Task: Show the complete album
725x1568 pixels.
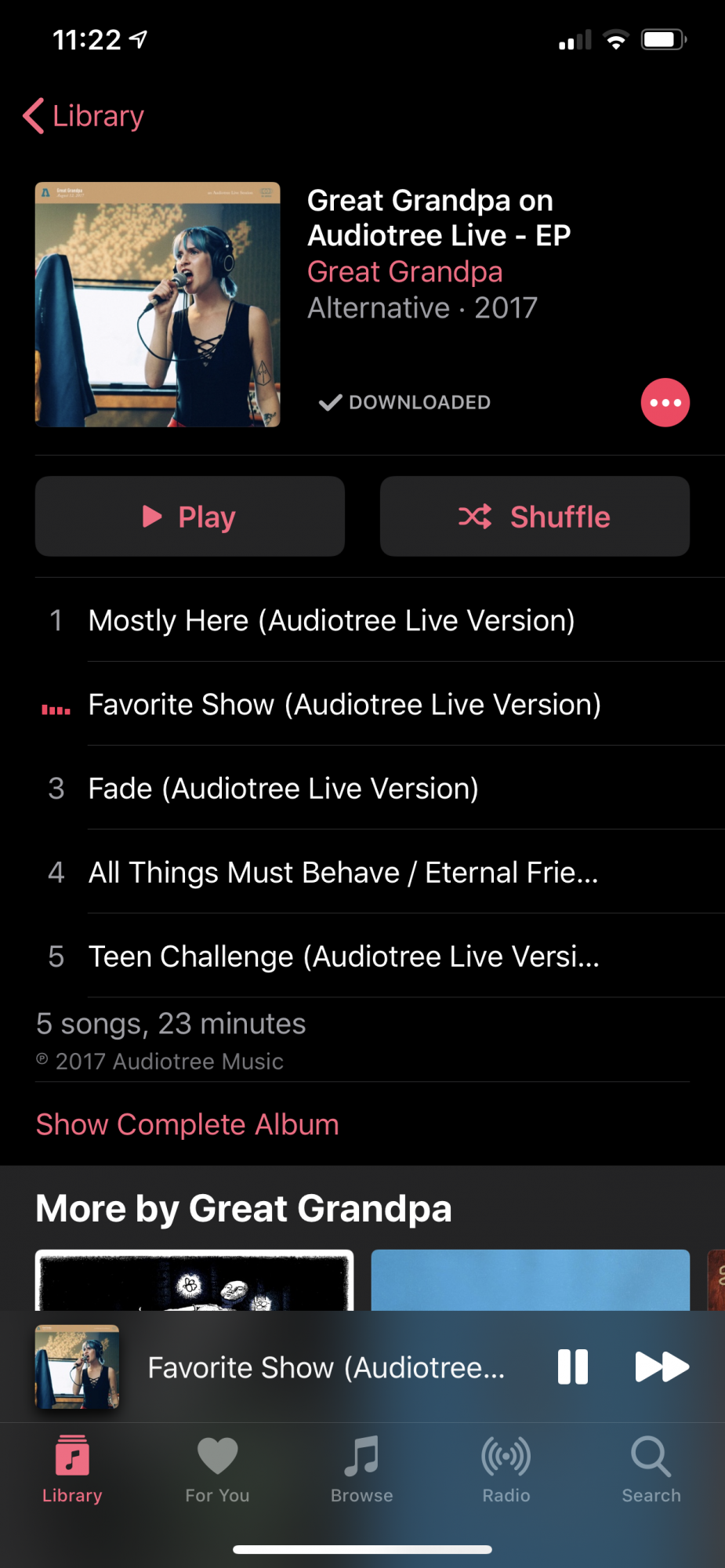Action: (187, 1125)
